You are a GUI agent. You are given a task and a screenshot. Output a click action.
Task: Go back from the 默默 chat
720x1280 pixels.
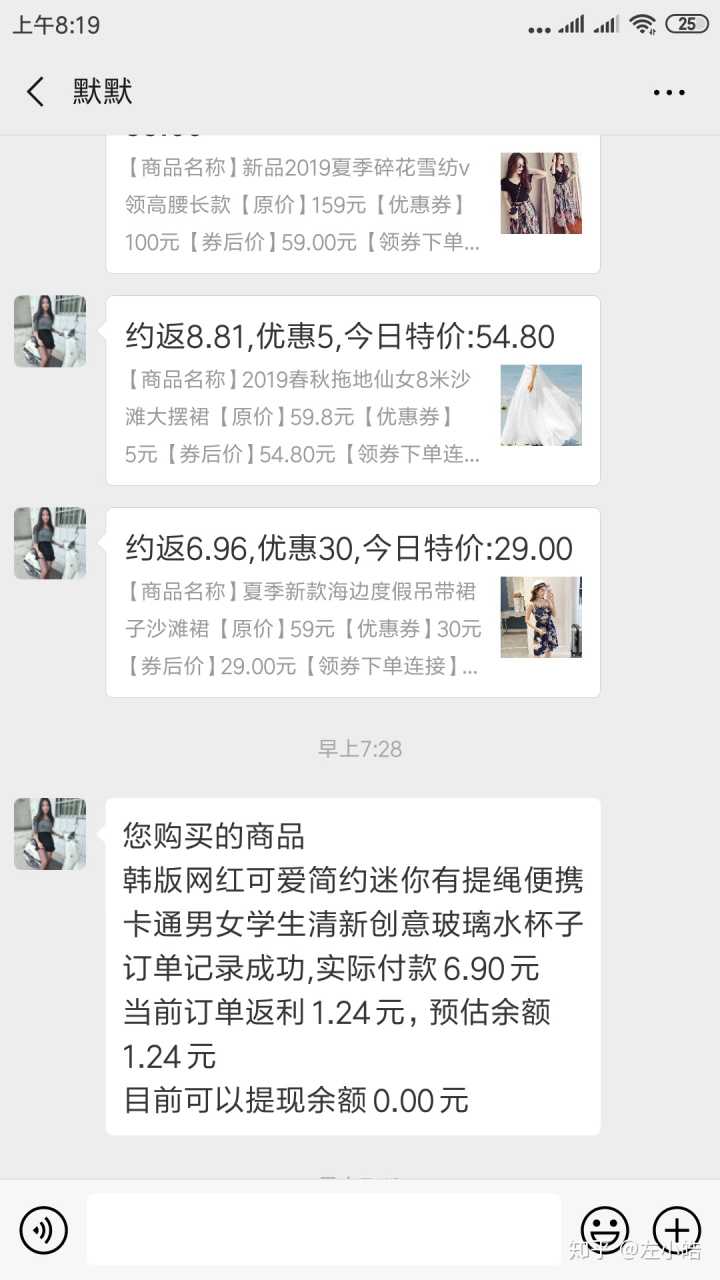tap(36, 92)
